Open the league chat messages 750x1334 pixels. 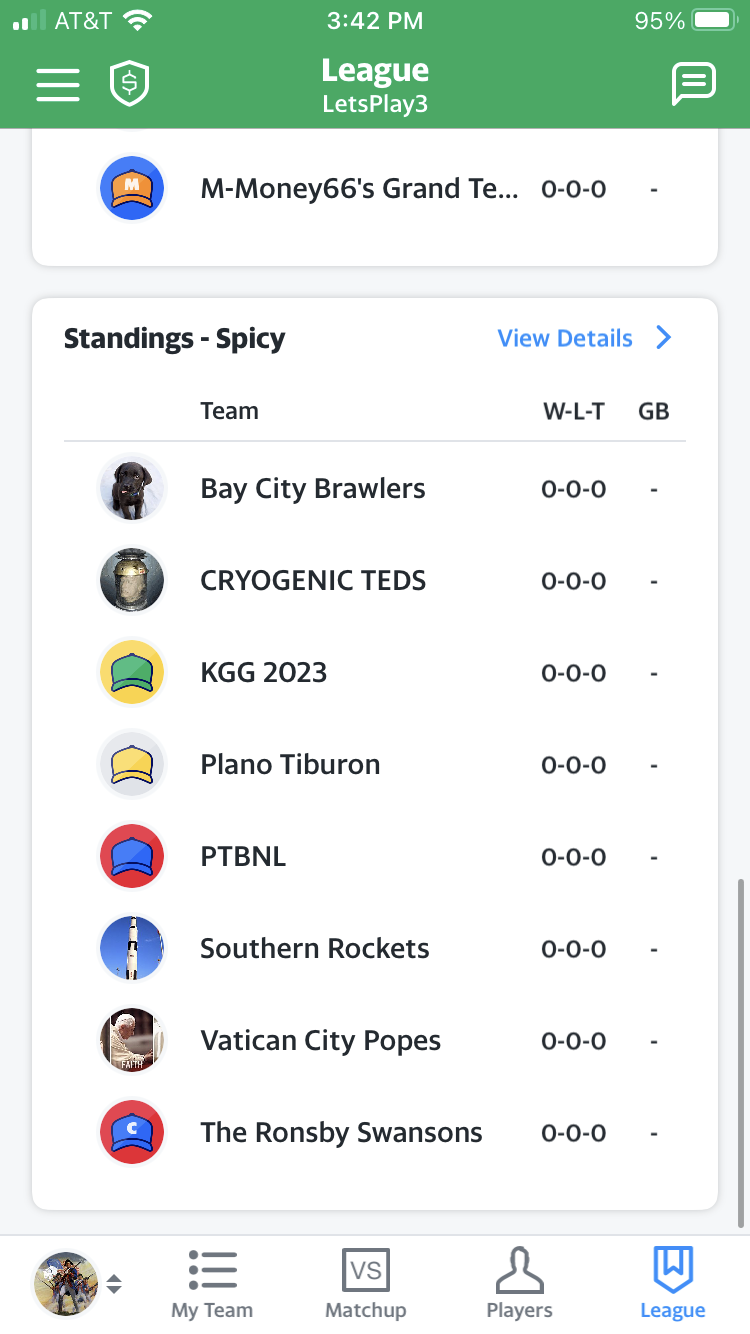(693, 84)
